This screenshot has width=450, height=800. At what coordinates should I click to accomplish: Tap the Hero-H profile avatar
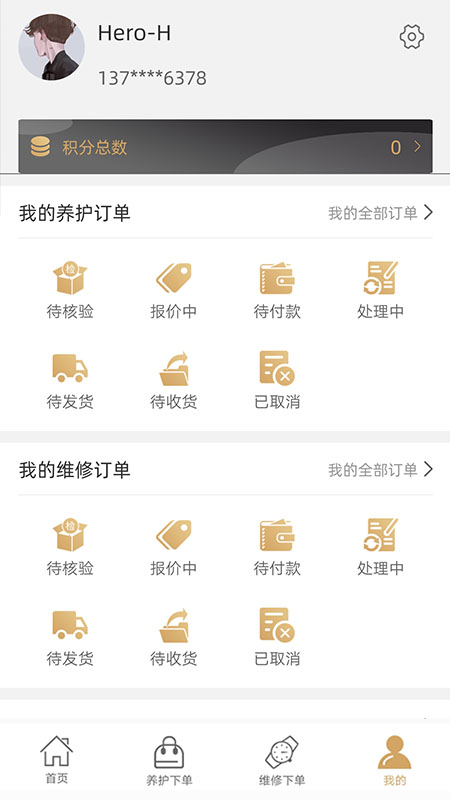(x=52, y=47)
